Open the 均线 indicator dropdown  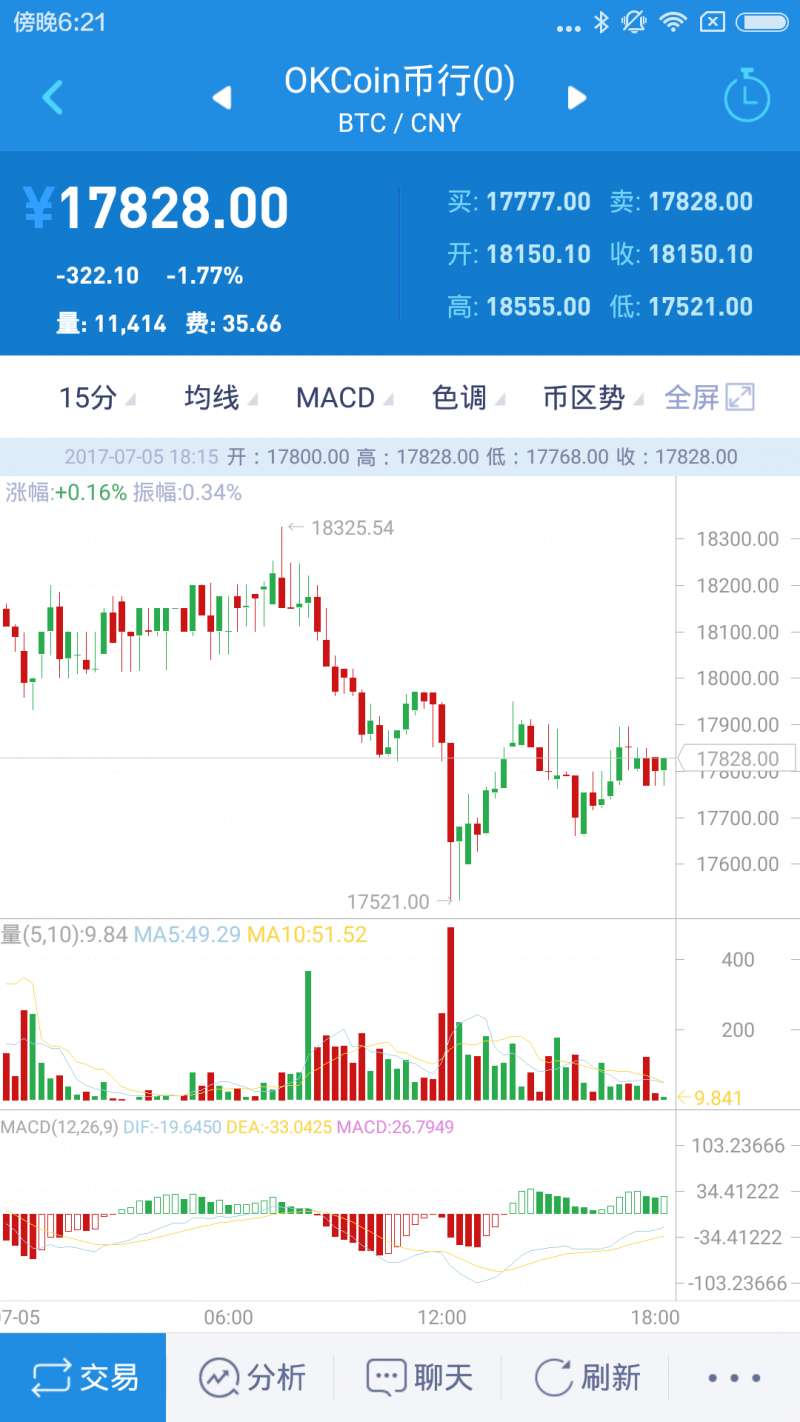pyautogui.click(x=218, y=398)
